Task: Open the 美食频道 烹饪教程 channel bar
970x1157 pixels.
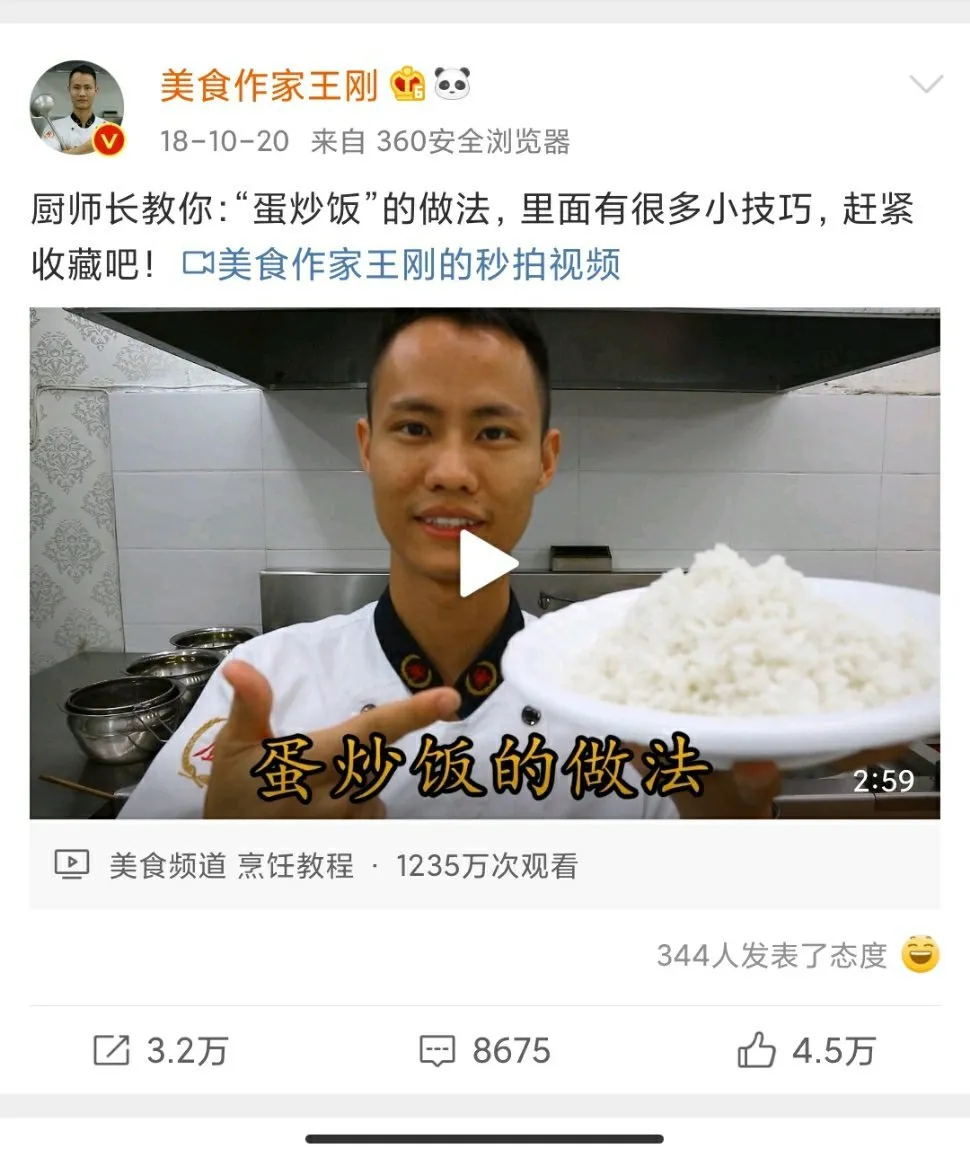Action: (x=318, y=866)
